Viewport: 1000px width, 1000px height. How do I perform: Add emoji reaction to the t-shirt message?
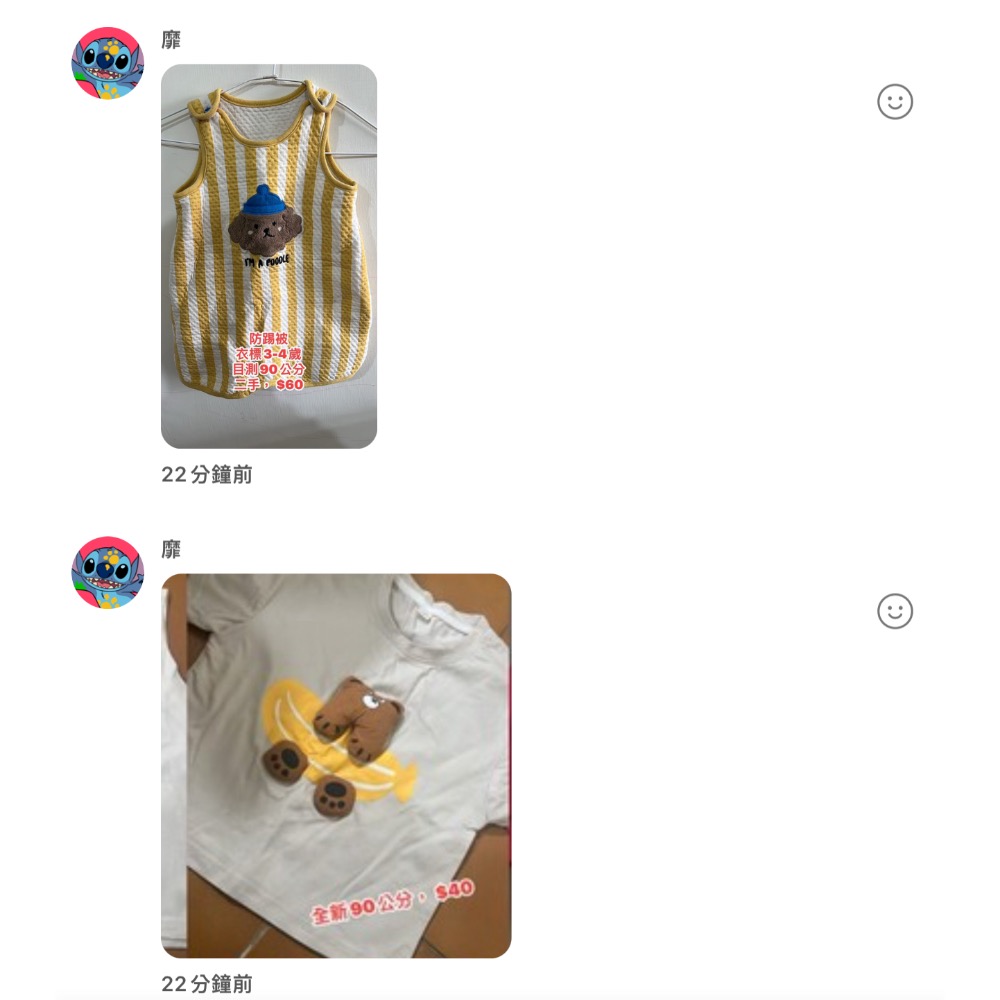[895, 611]
